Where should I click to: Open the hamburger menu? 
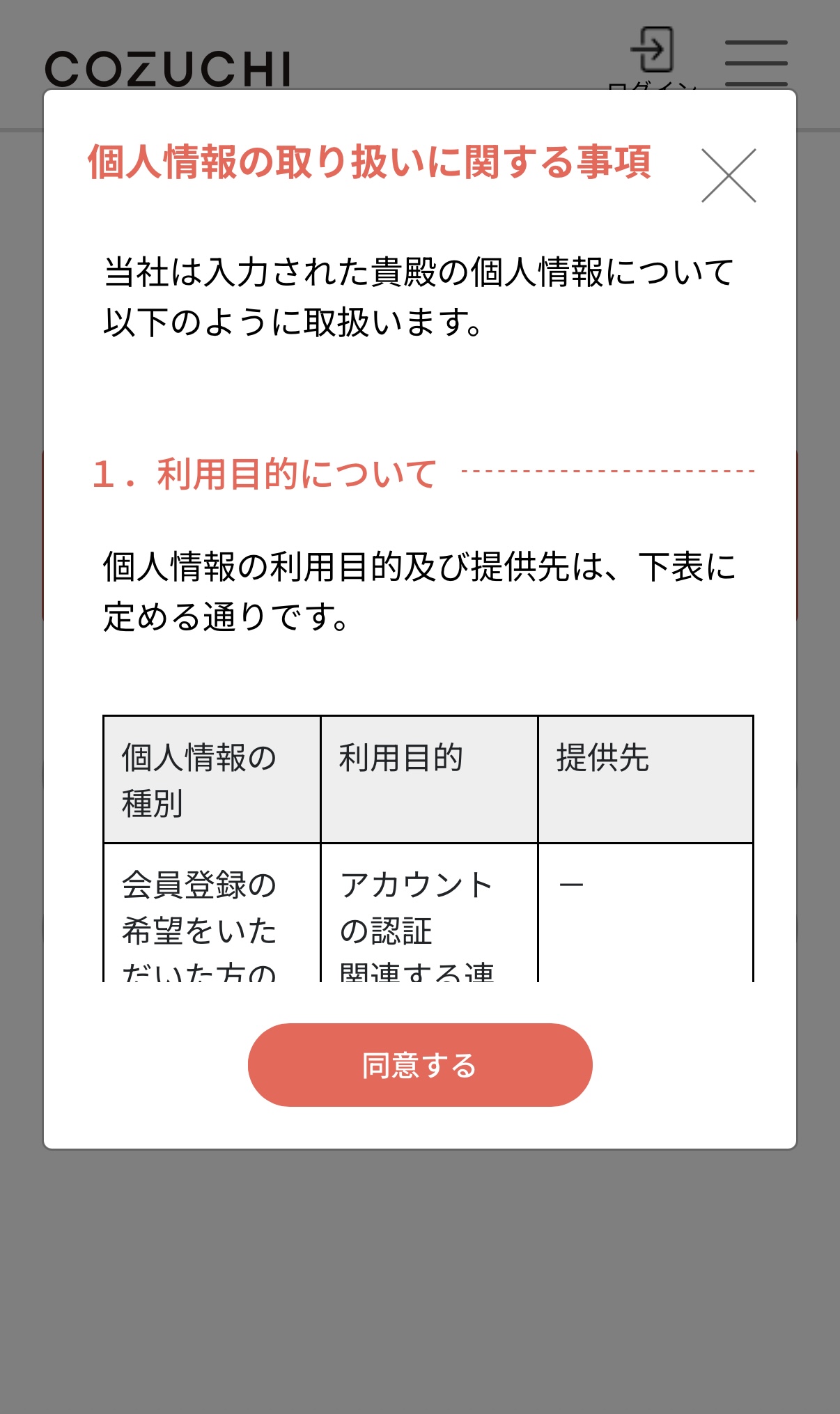pyautogui.click(x=756, y=63)
